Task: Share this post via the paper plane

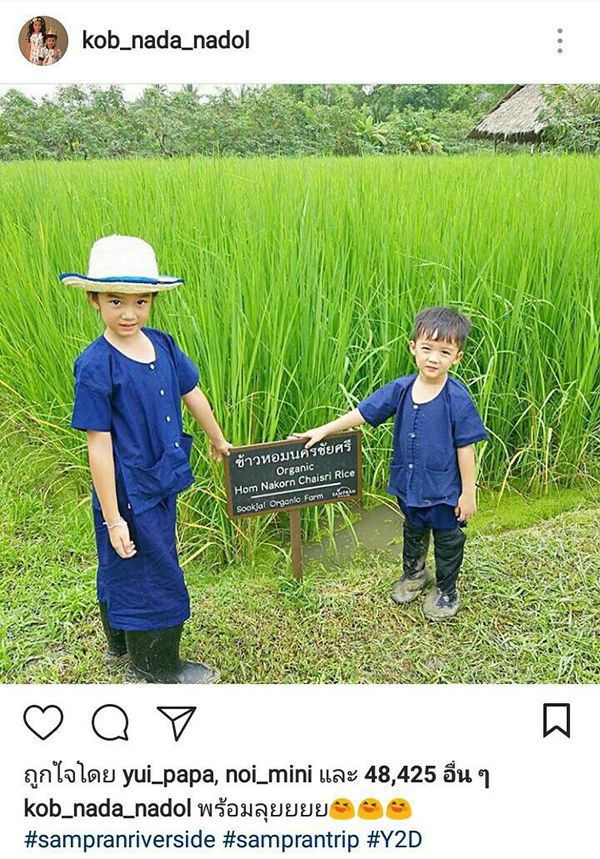Action: coord(176,722)
